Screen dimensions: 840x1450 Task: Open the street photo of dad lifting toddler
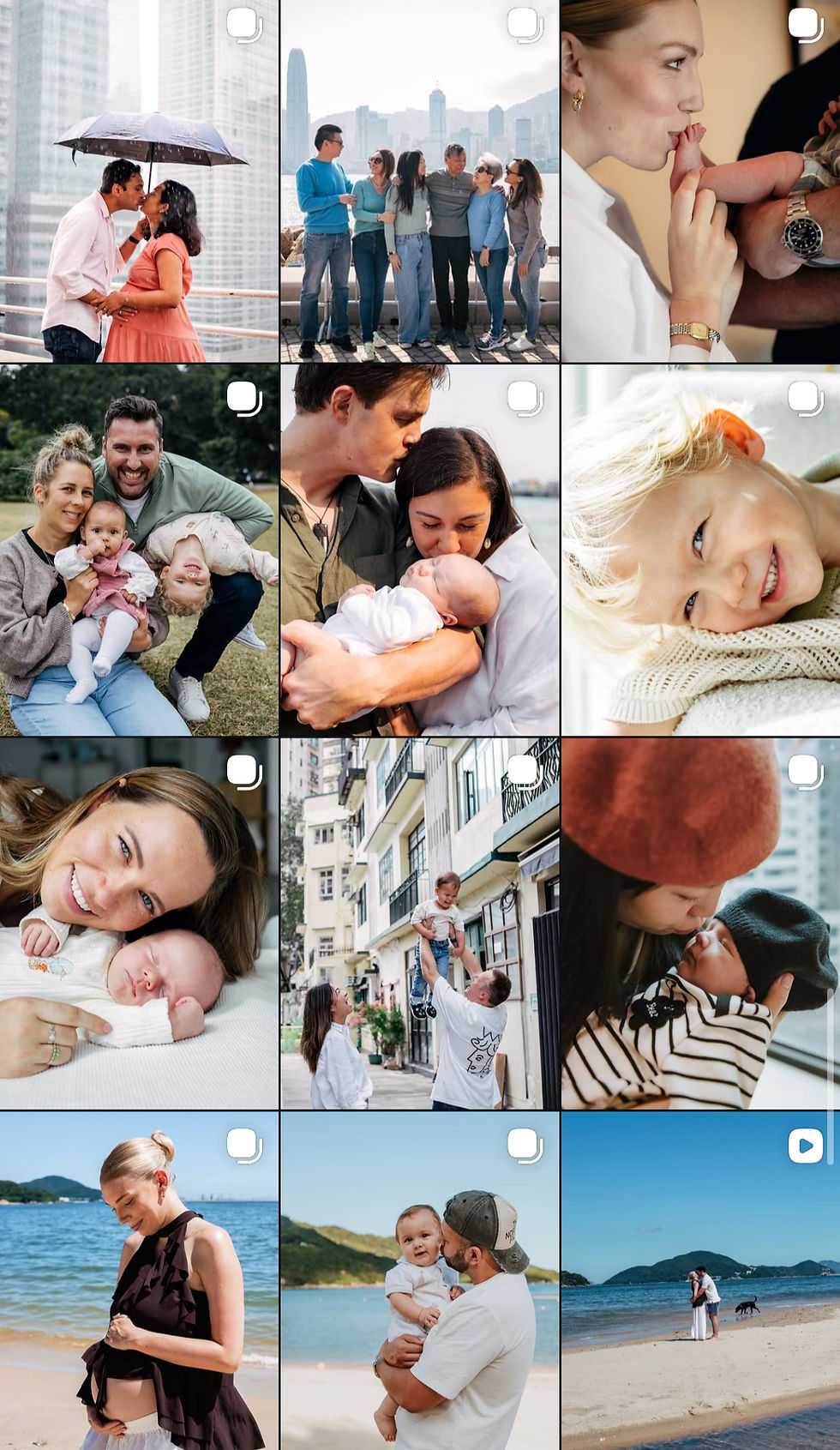click(x=419, y=924)
